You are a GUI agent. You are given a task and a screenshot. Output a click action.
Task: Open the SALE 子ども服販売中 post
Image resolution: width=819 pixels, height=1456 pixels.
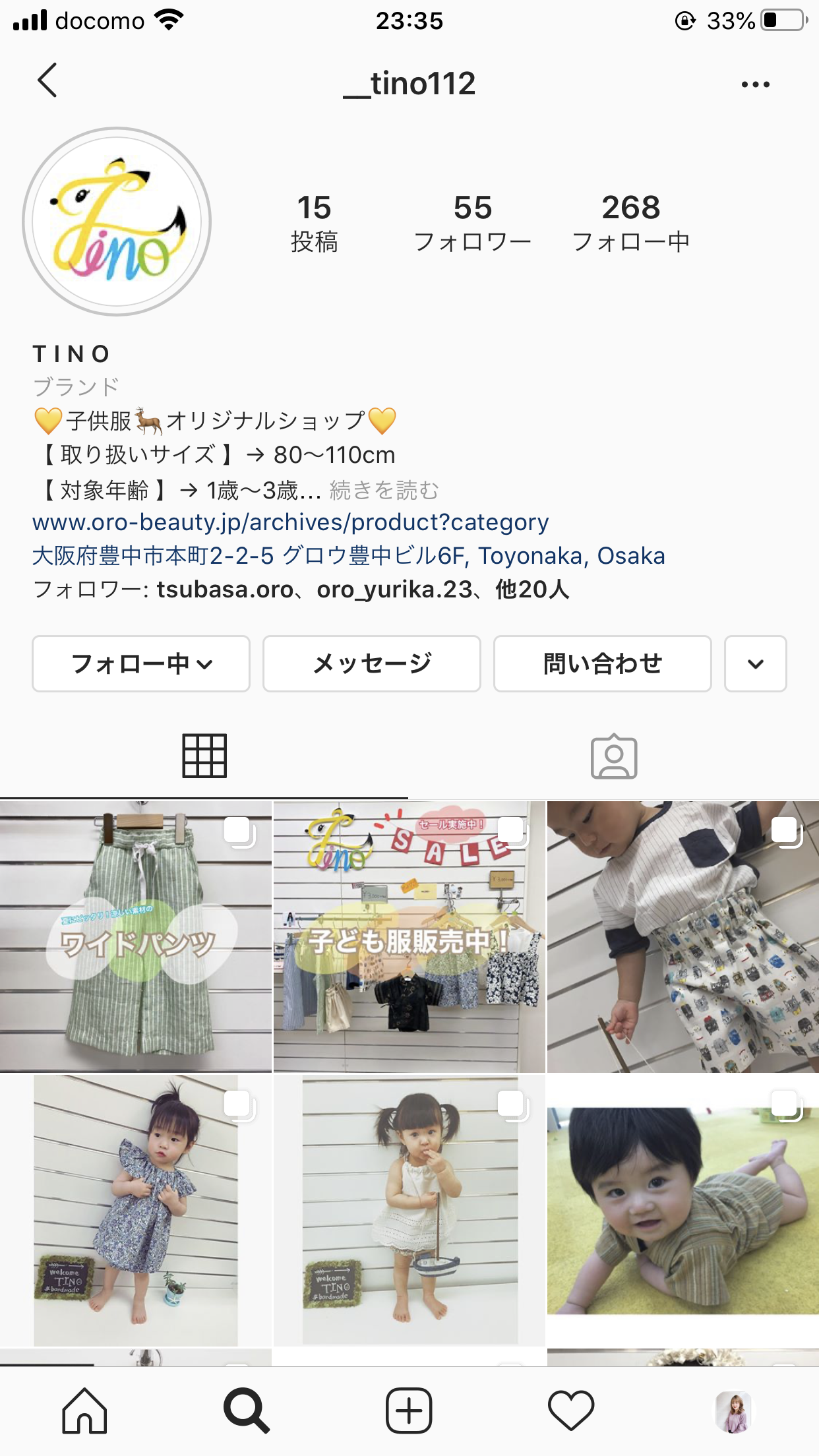coord(409,936)
